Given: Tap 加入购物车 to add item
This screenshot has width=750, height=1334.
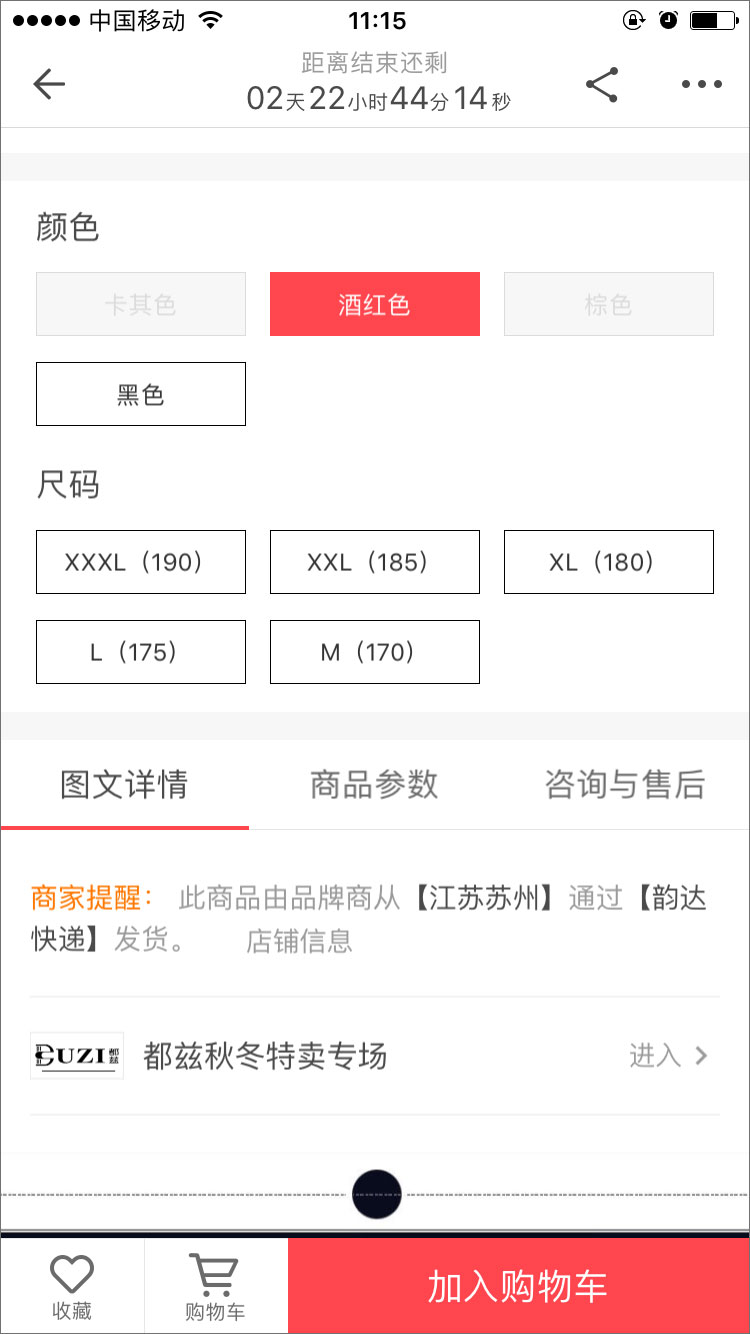Looking at the screenshot, I should click(518, 1286).
